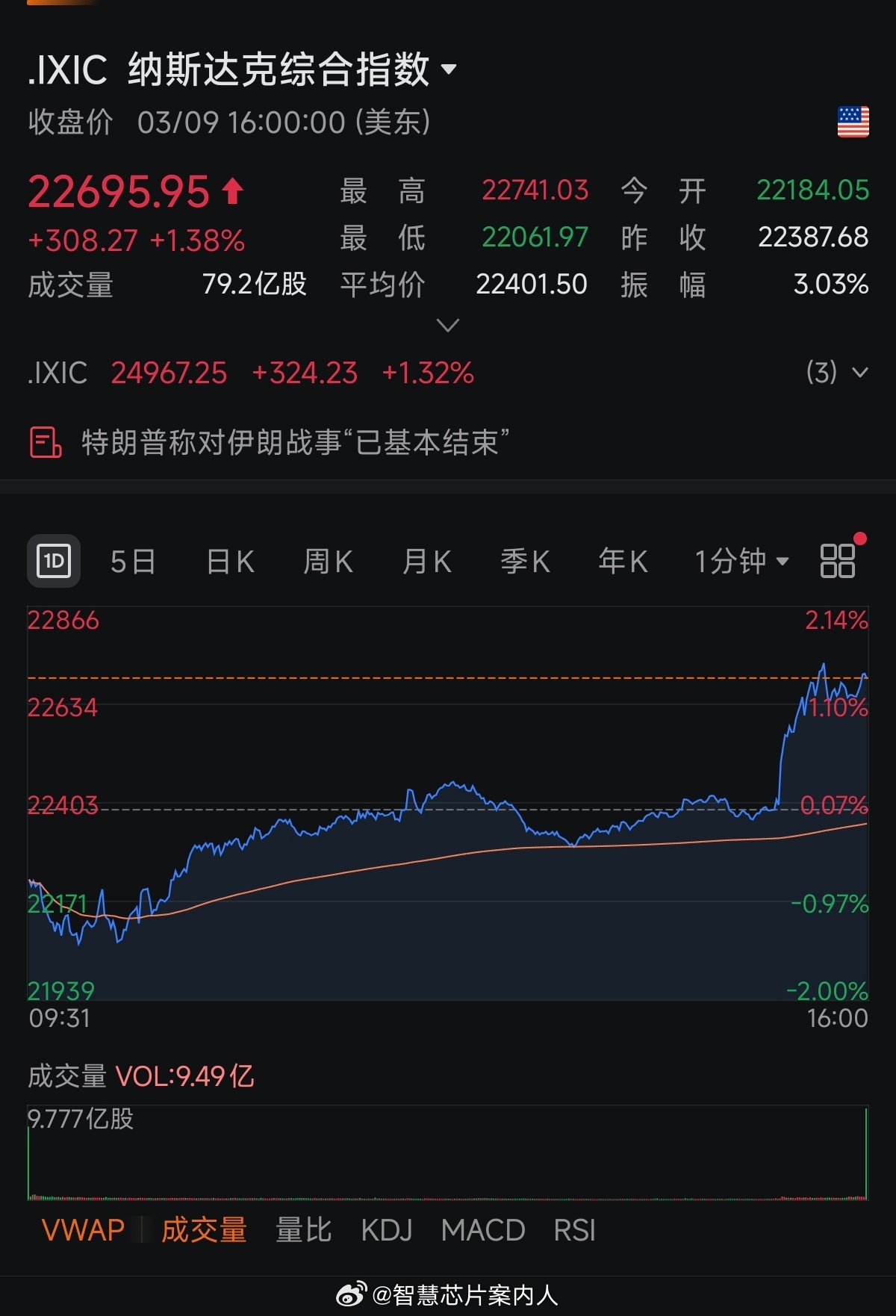896x1316 pixels.
Task: Collapse the quote details via the down chevron
Action: point(447,326)
